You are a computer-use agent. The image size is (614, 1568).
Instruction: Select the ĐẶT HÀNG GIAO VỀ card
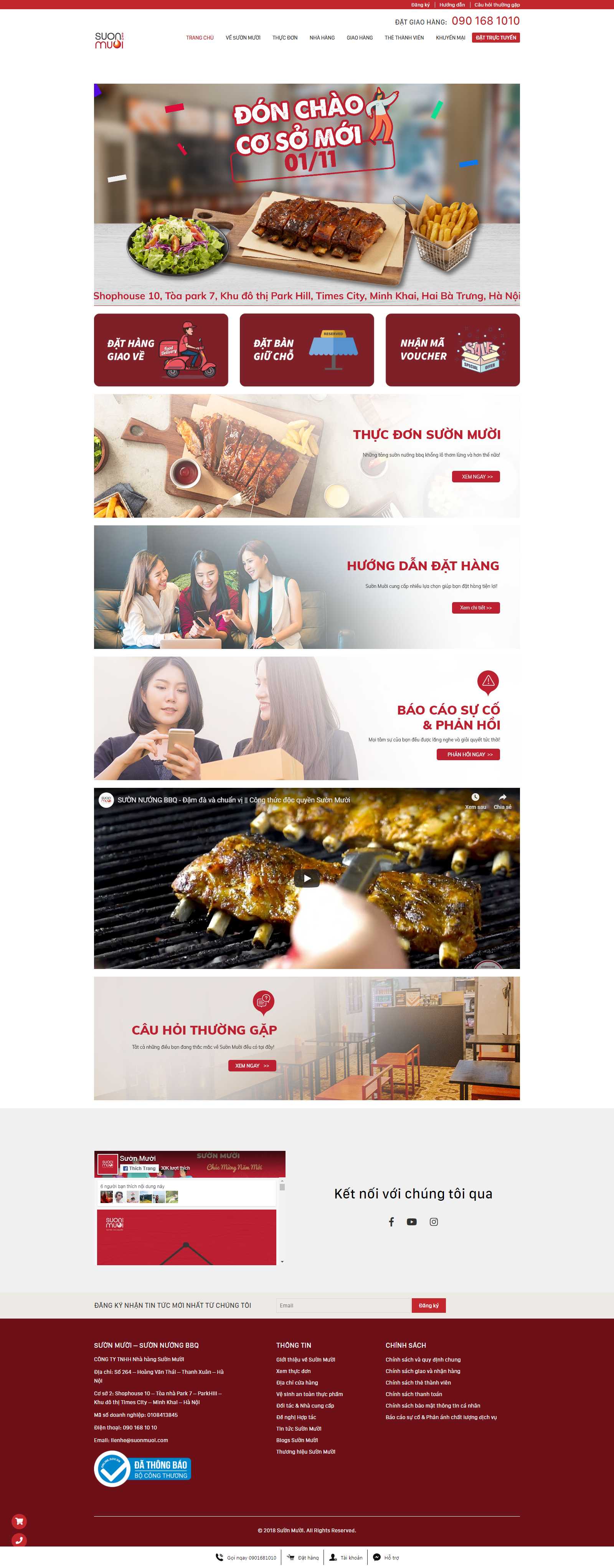161,350
